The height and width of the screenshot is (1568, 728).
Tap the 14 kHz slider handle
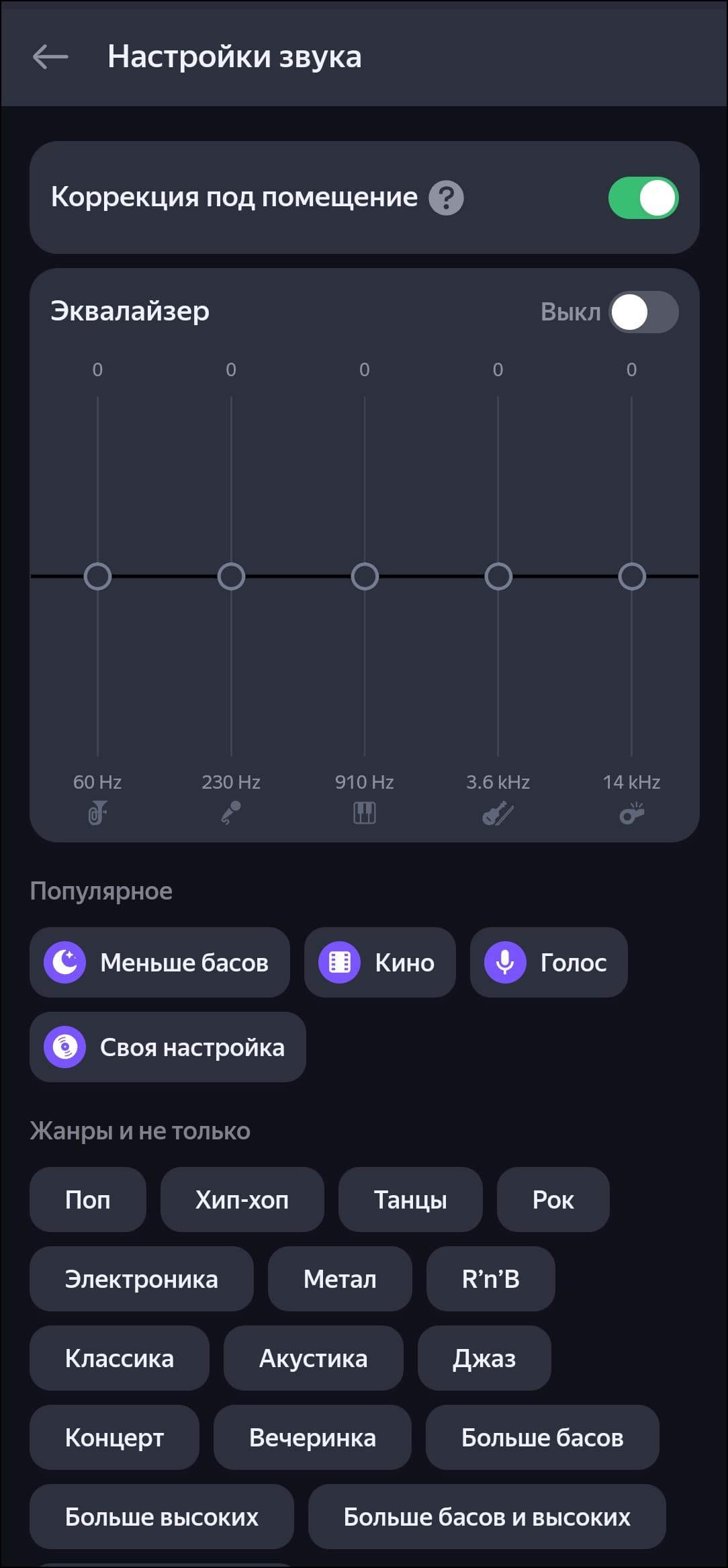(x=631, y=576)
